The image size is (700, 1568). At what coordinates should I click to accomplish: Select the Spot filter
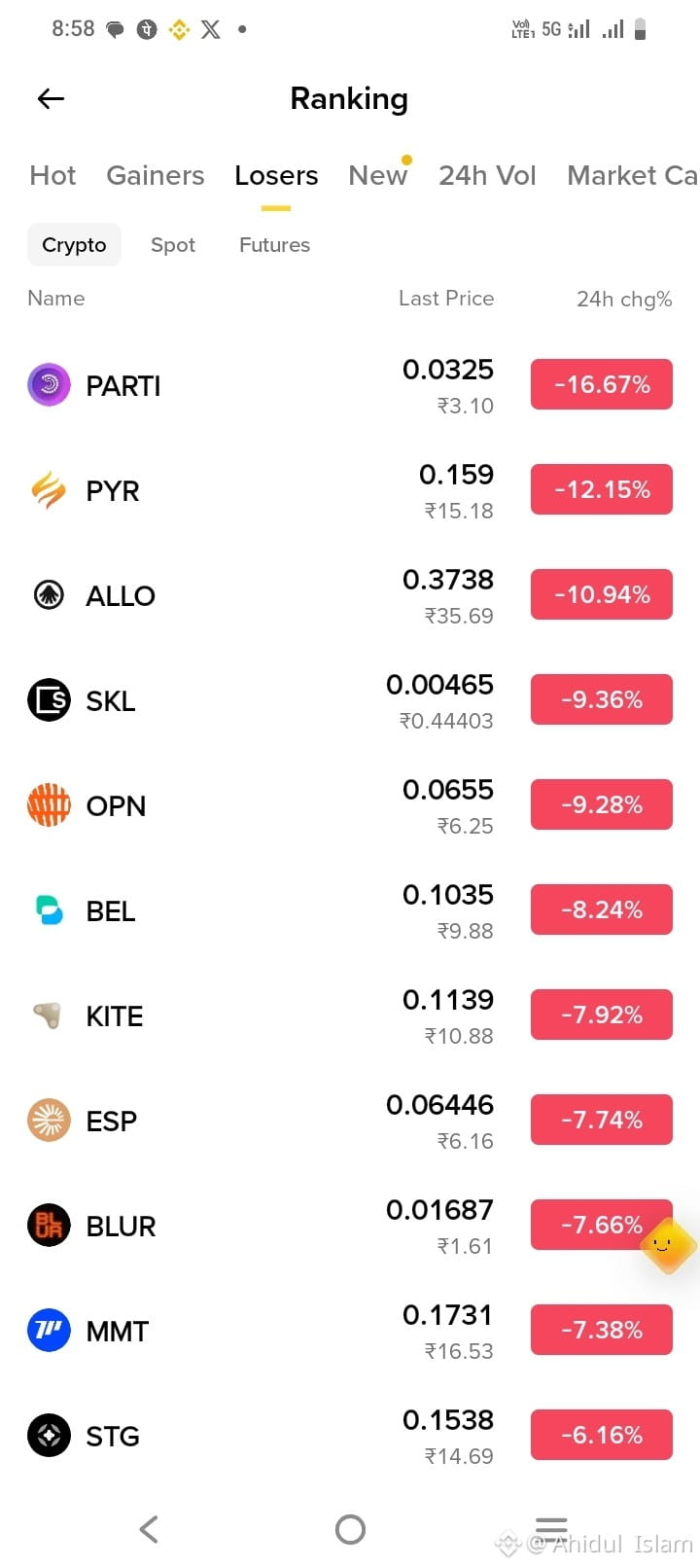(173, 245)
